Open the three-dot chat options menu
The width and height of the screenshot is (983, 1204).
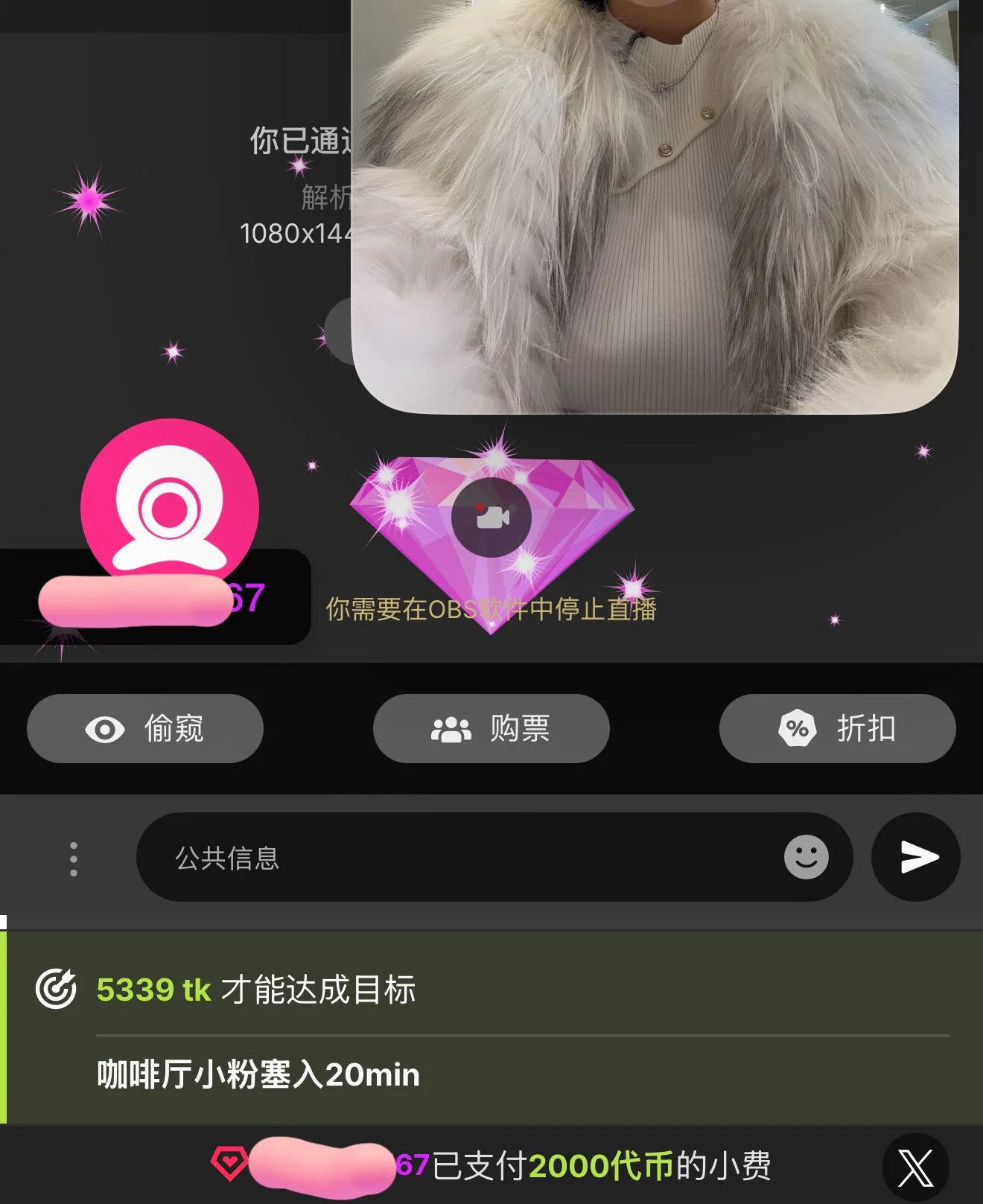(x=73, y=859)
